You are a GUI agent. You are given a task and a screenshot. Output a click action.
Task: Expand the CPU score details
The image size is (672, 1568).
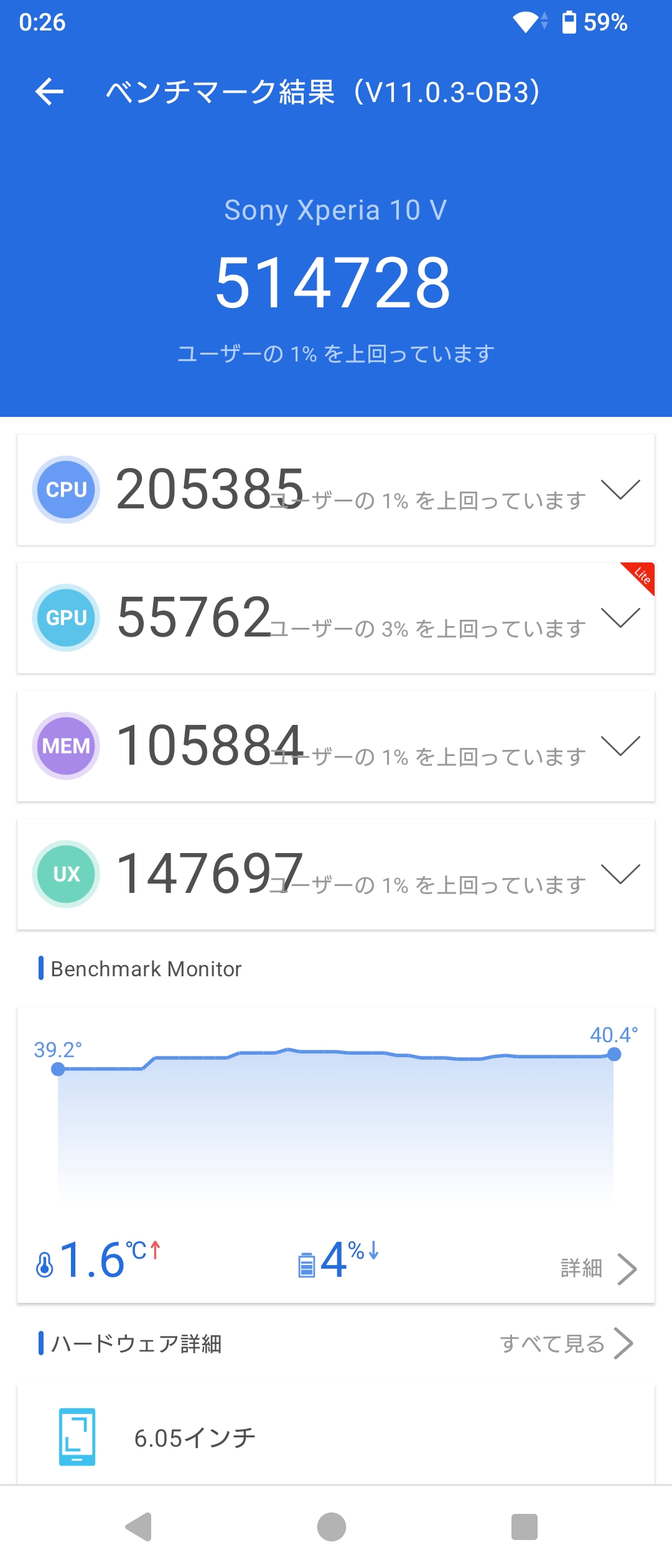point(620,490)
